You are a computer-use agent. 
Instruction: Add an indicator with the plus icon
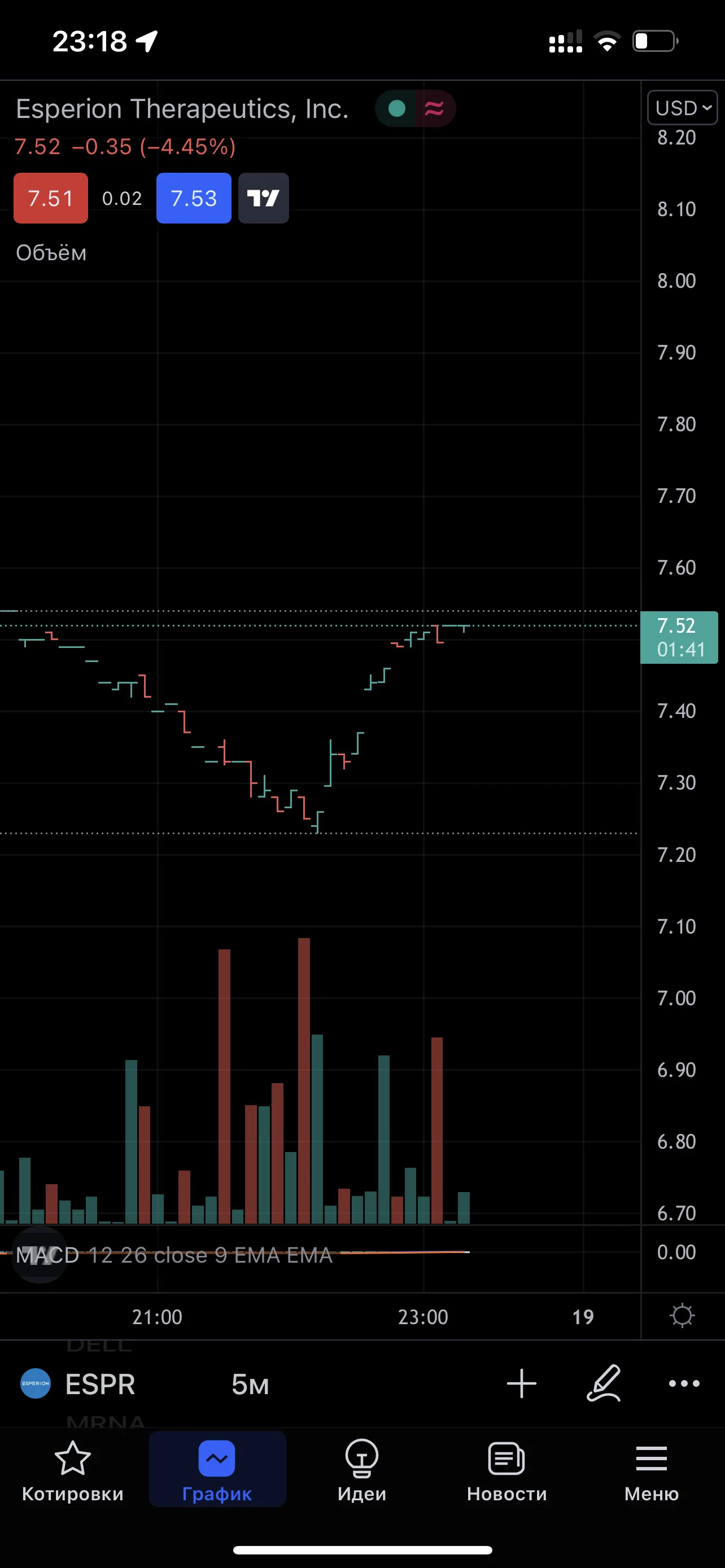click(522, 1383)
